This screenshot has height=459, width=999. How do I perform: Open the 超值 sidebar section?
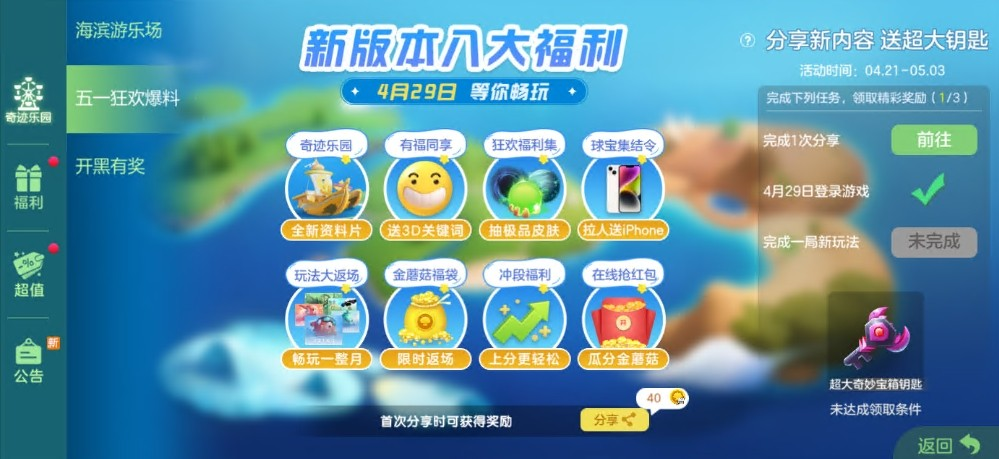(x=28, y=272)
